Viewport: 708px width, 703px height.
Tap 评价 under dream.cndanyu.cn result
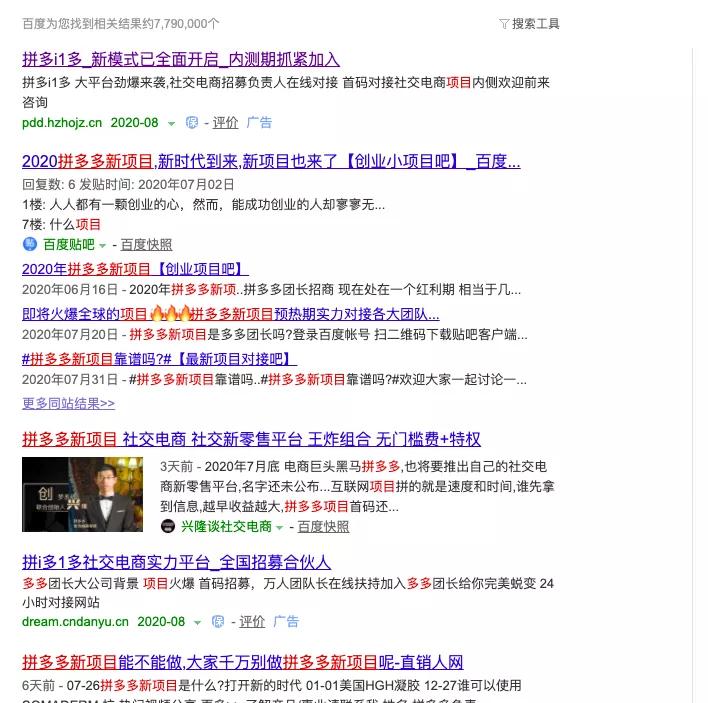point(253,621)
